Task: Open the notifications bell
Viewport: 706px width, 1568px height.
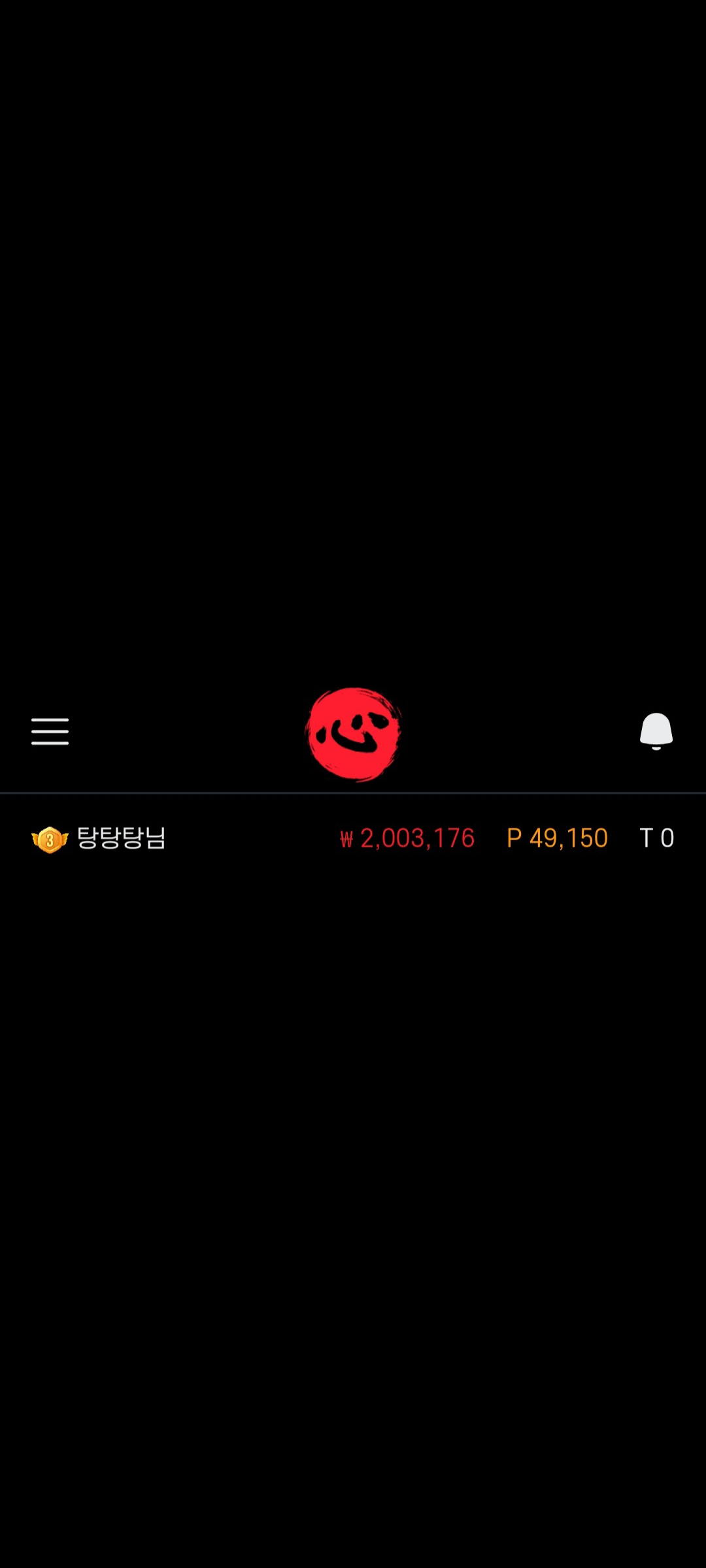Action: tap(656, 731)
